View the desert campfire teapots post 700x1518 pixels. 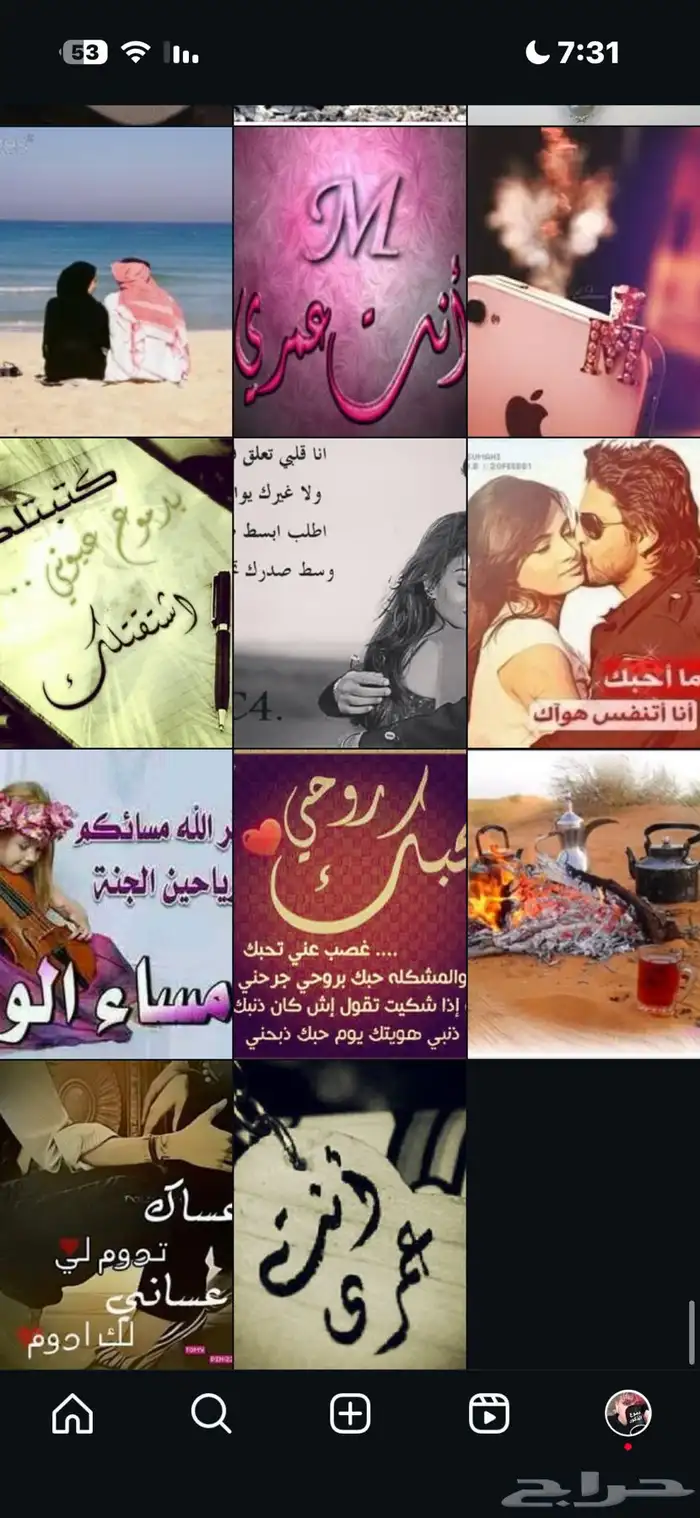coord(584,905)
